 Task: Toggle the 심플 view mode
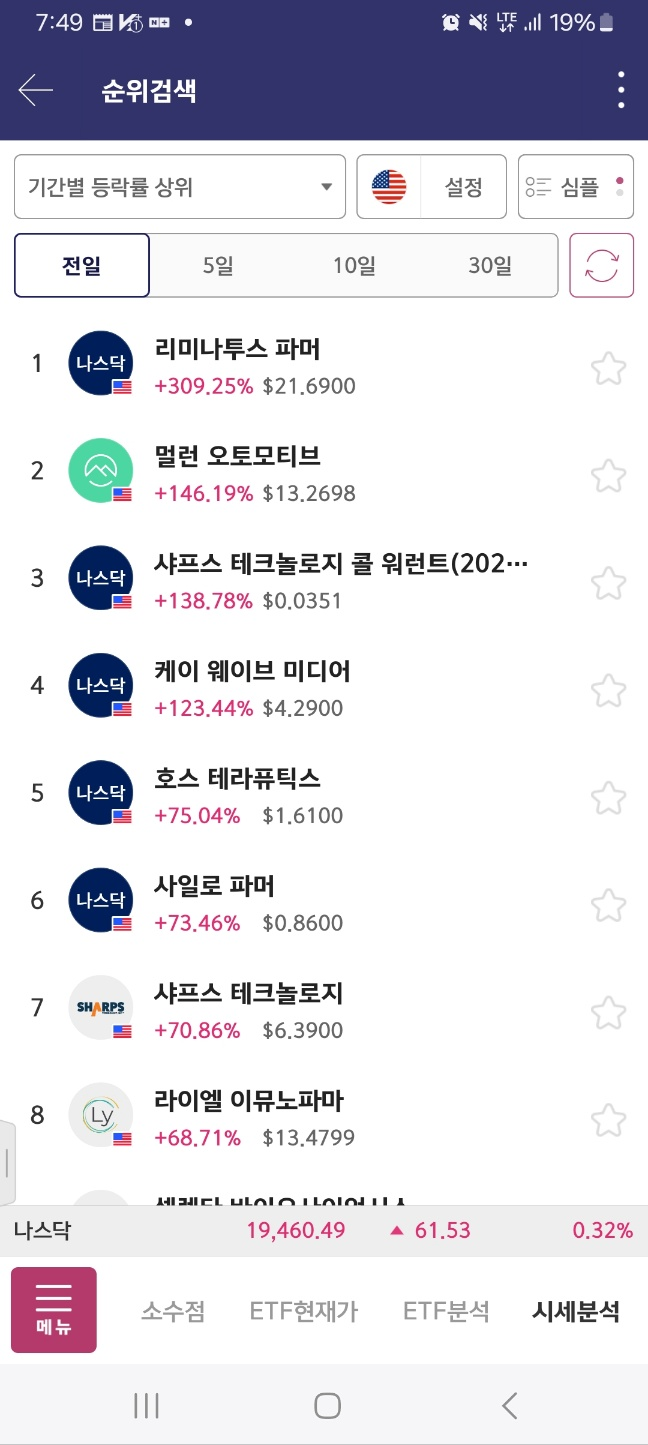(576, 187)
